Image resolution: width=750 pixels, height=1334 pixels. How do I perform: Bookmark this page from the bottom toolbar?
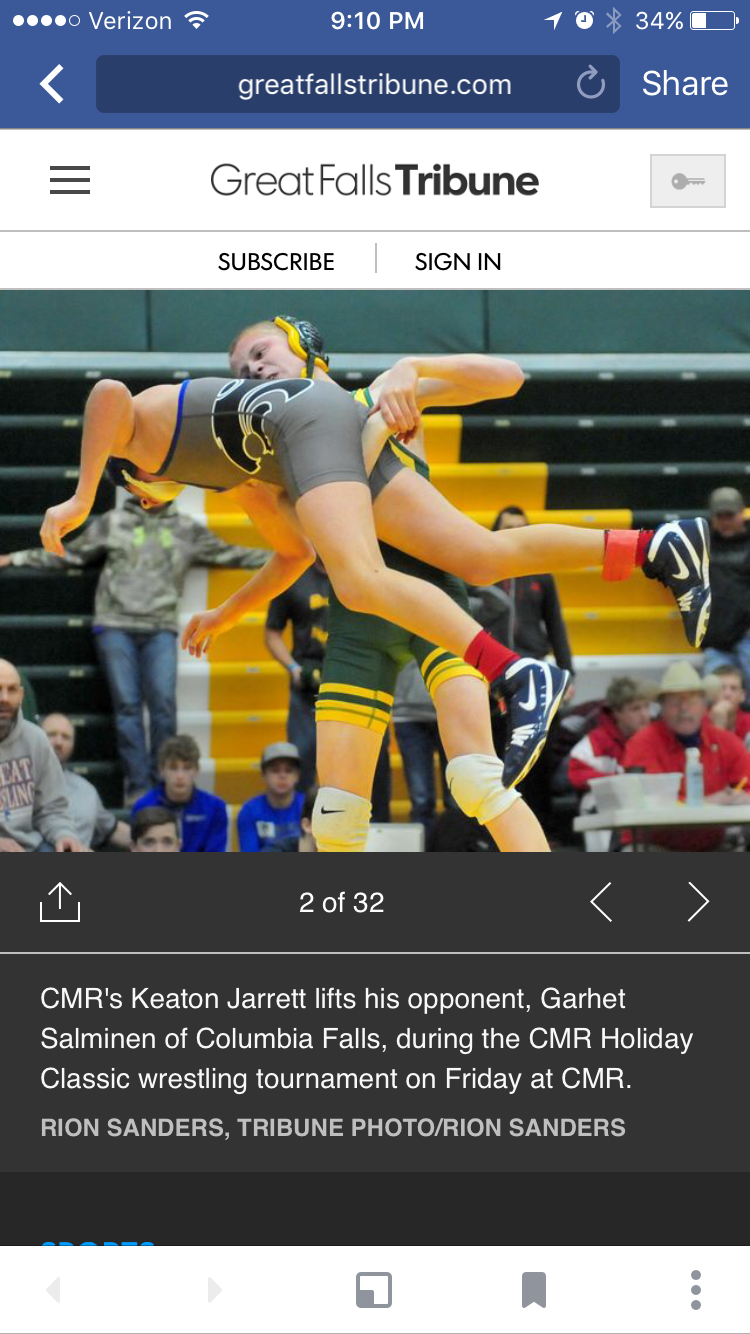coord(534,1290)
